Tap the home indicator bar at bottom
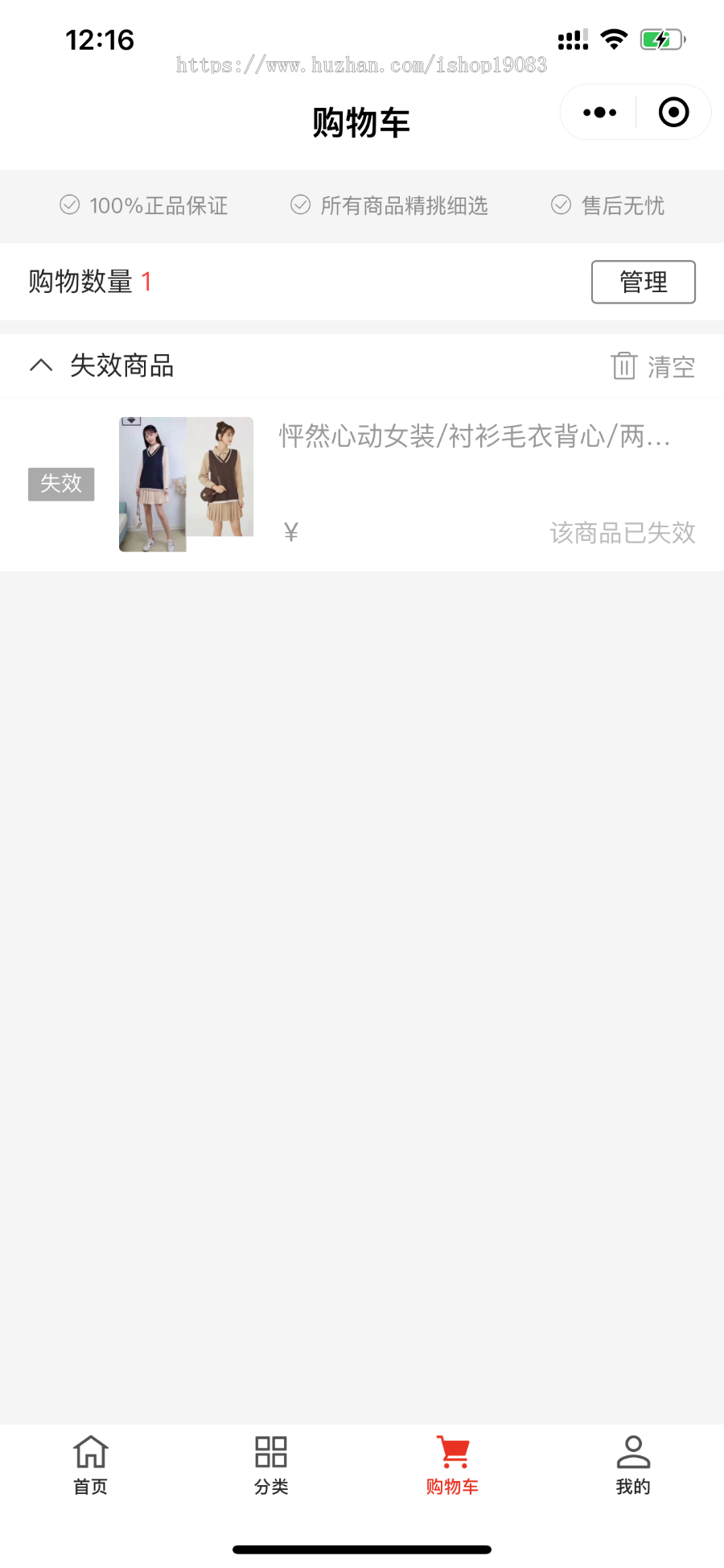The image size is (724, 1568). click(362, 1549)
